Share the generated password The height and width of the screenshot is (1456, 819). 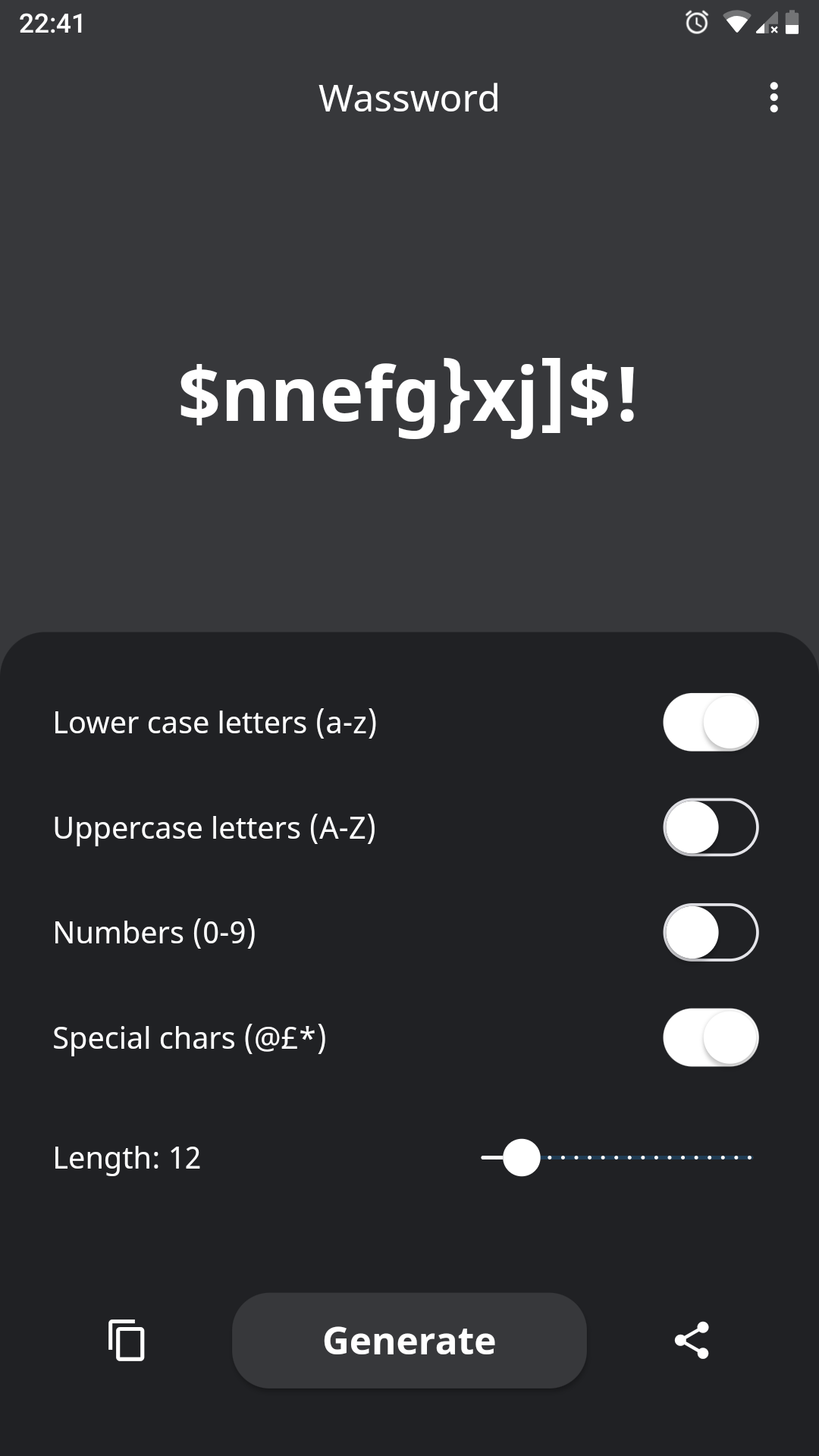tap(692, 1341)
